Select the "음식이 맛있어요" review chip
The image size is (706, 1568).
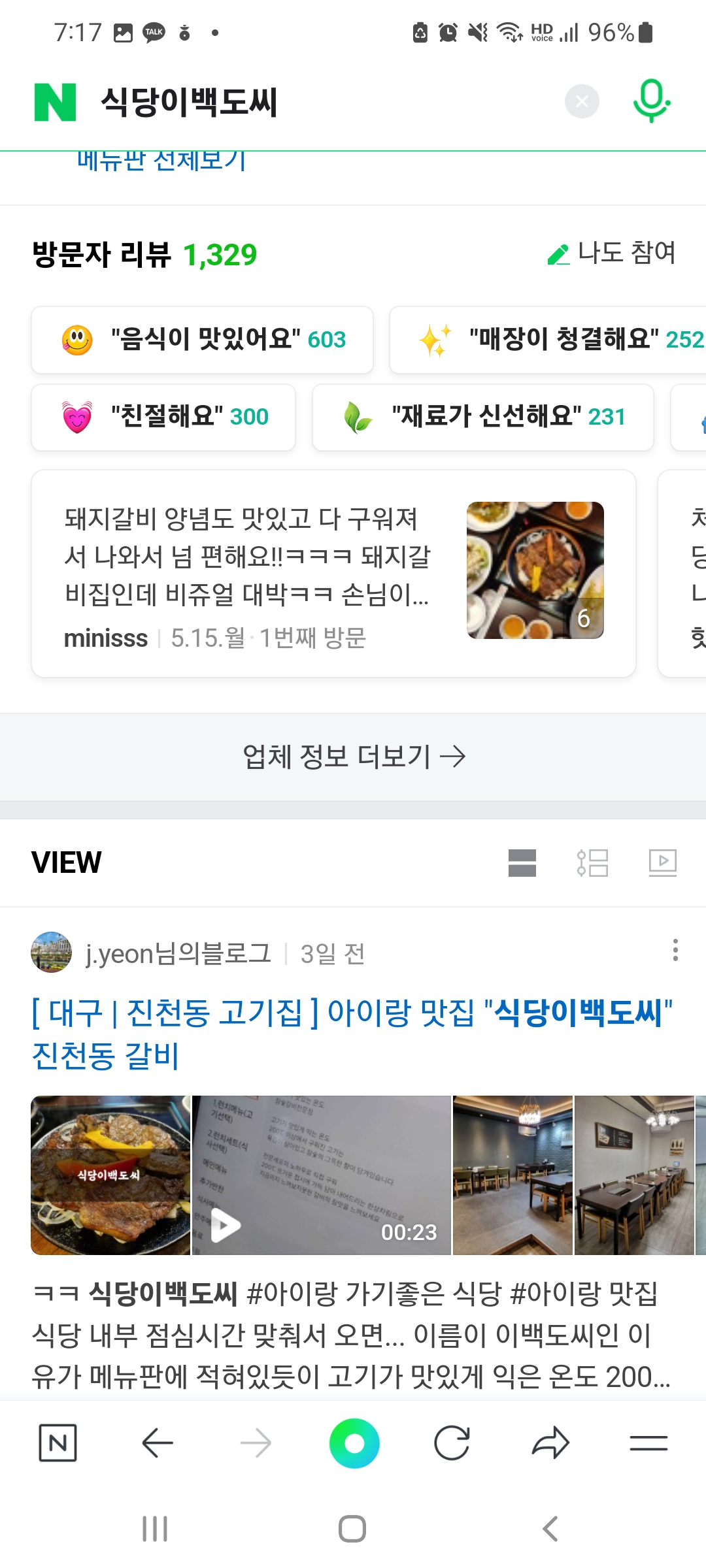(x=203, y=340)
